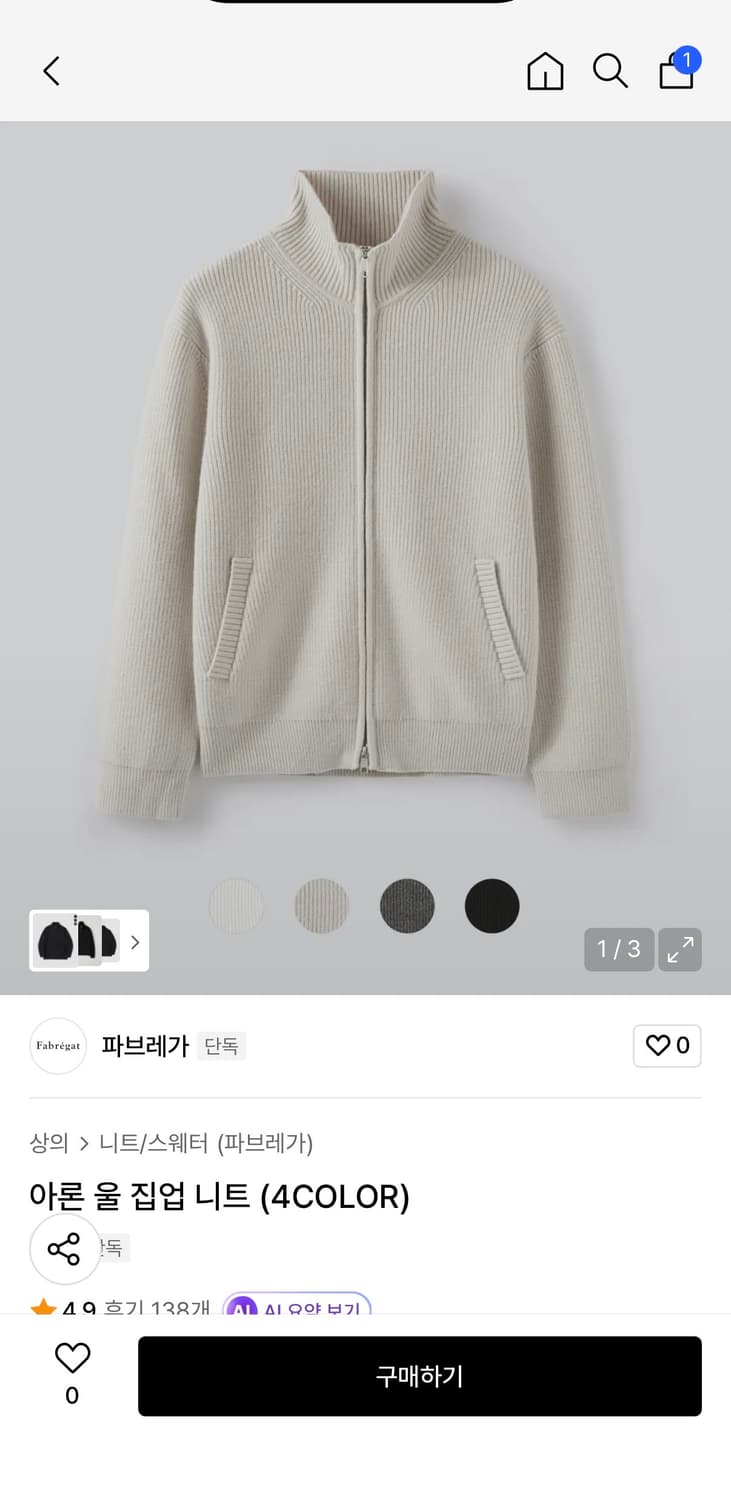Tap the orange star rating icon
731x1500 pixels.
pos(40,1305)
